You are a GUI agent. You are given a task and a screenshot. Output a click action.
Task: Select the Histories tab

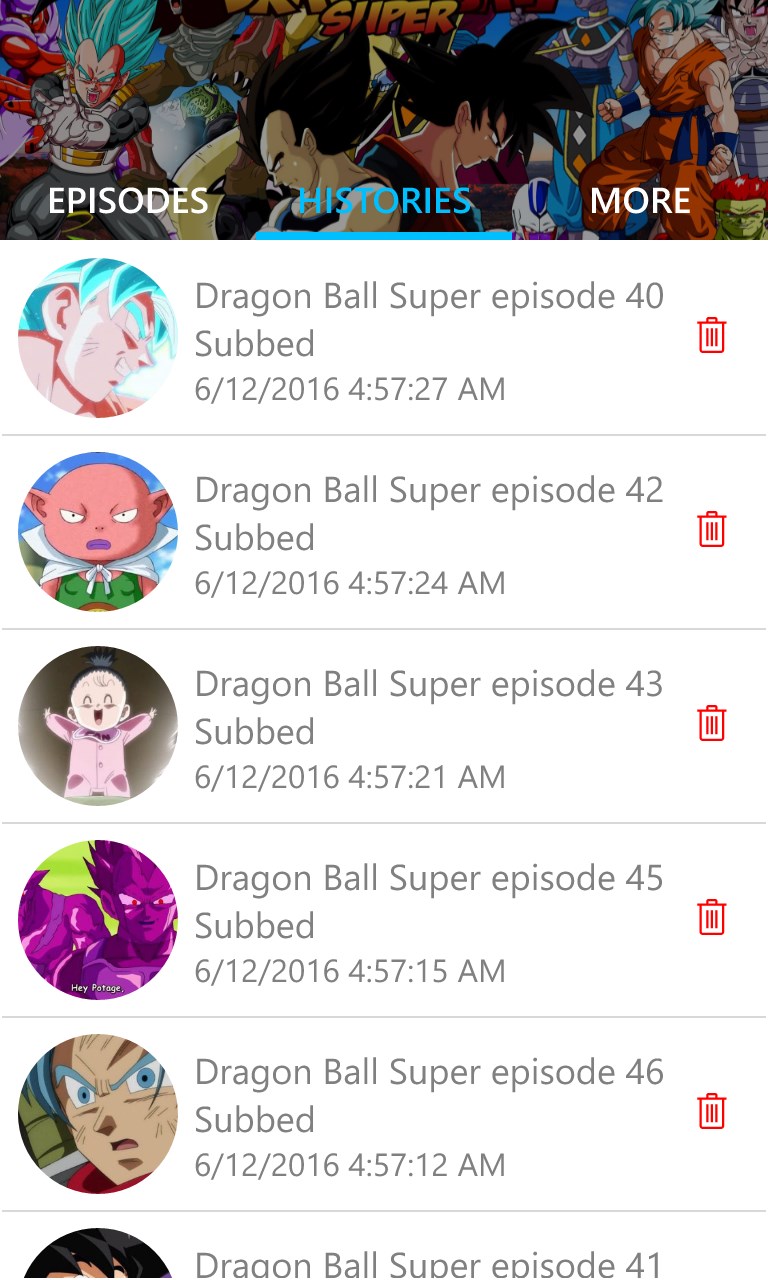pos(385,201)
